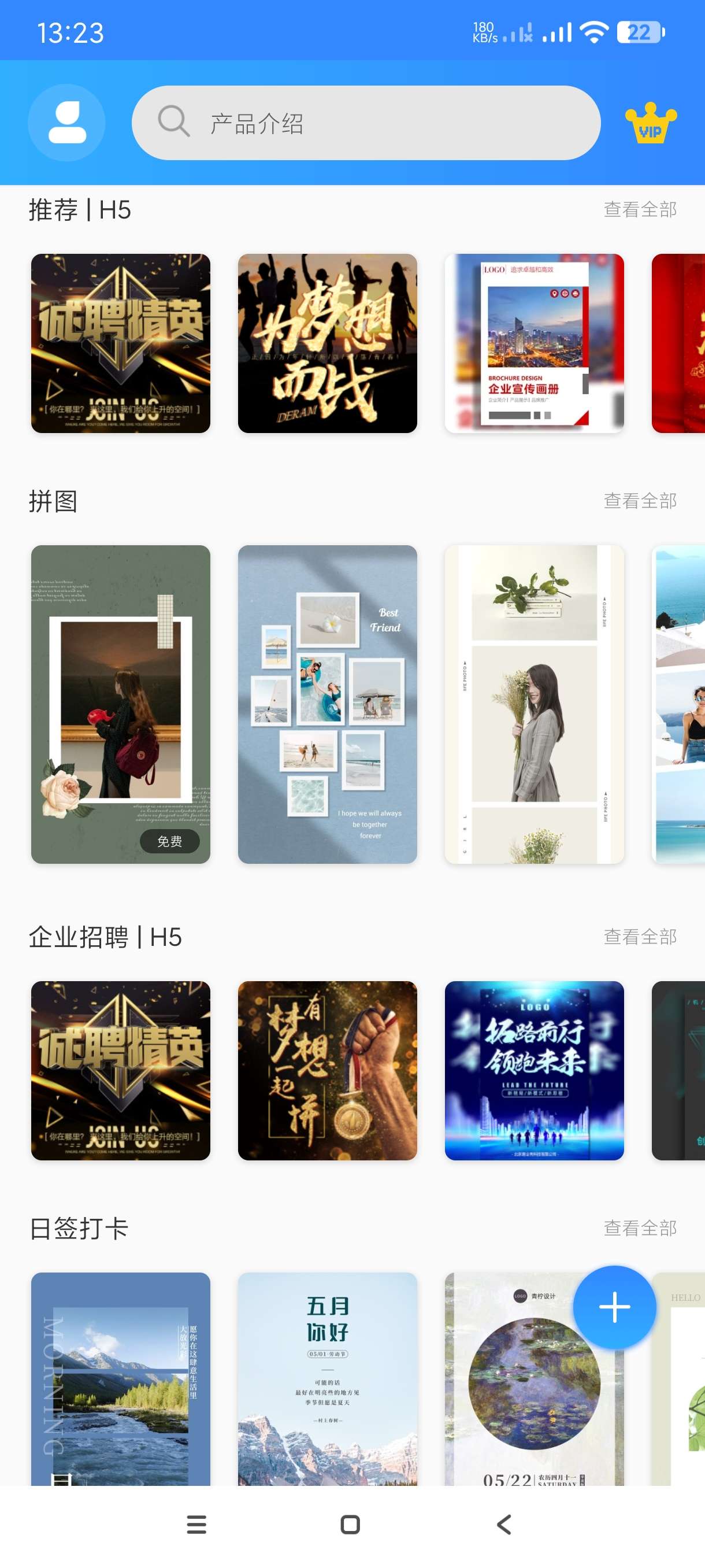
Task: Open the 企业宣传画册 template
Action: click(533, 343)
